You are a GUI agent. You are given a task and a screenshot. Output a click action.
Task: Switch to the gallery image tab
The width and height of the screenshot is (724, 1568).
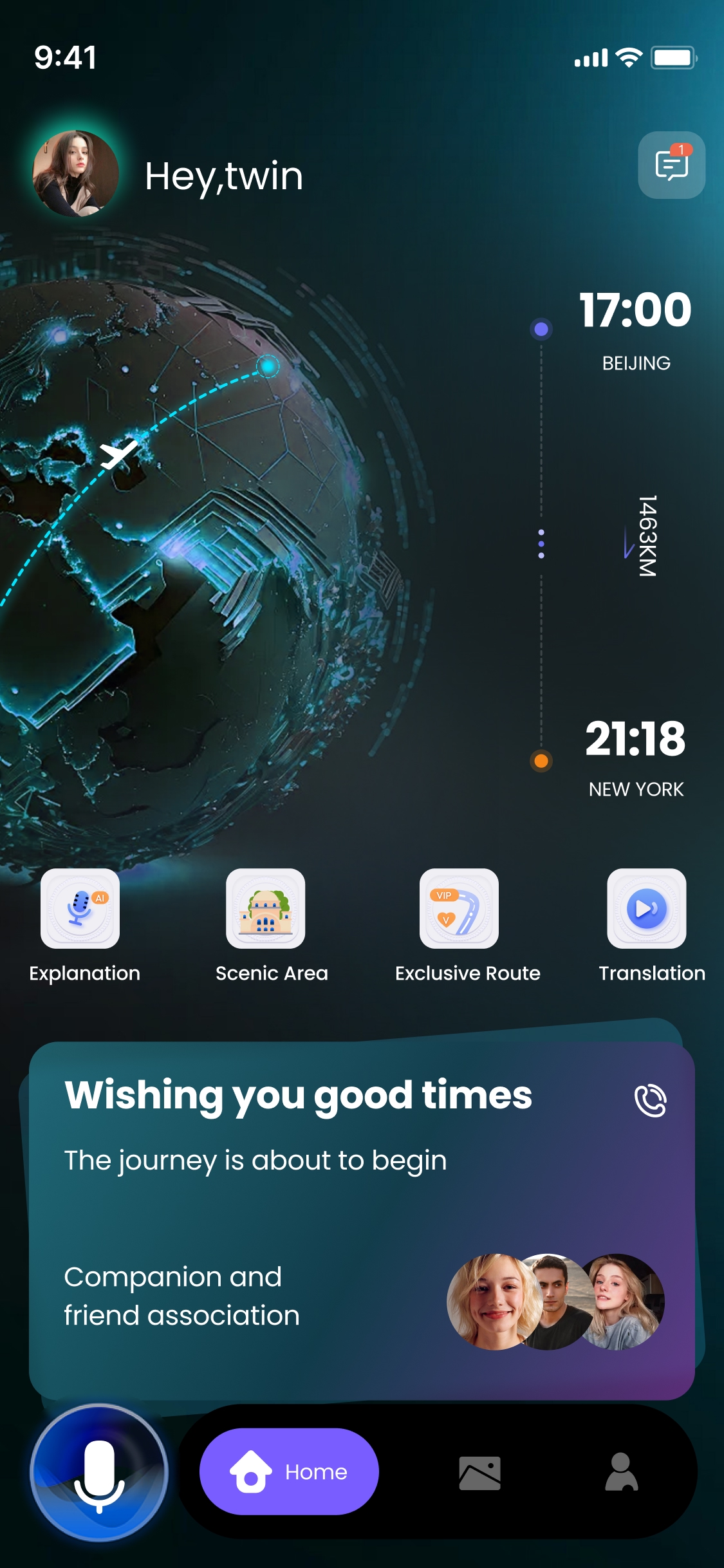pos(479,1473)
